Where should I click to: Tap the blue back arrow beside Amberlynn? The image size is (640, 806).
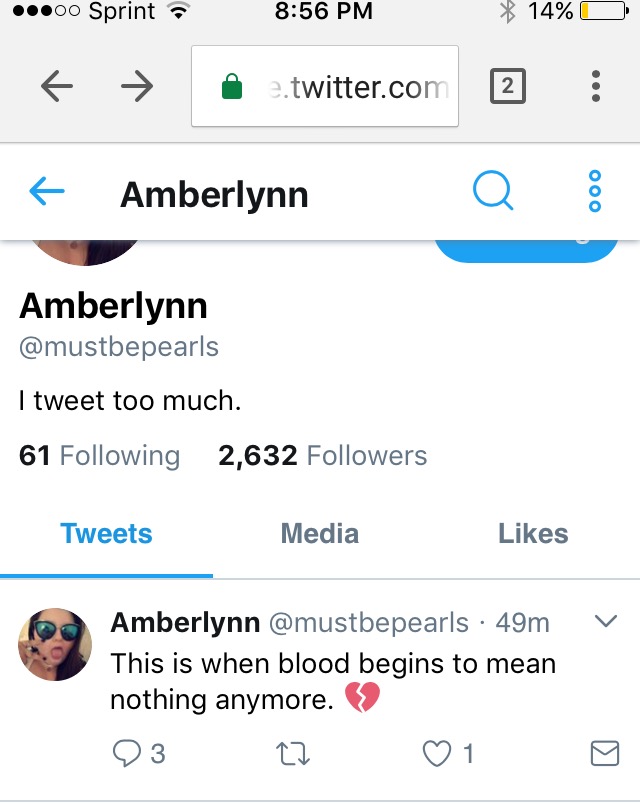point(47,191)
